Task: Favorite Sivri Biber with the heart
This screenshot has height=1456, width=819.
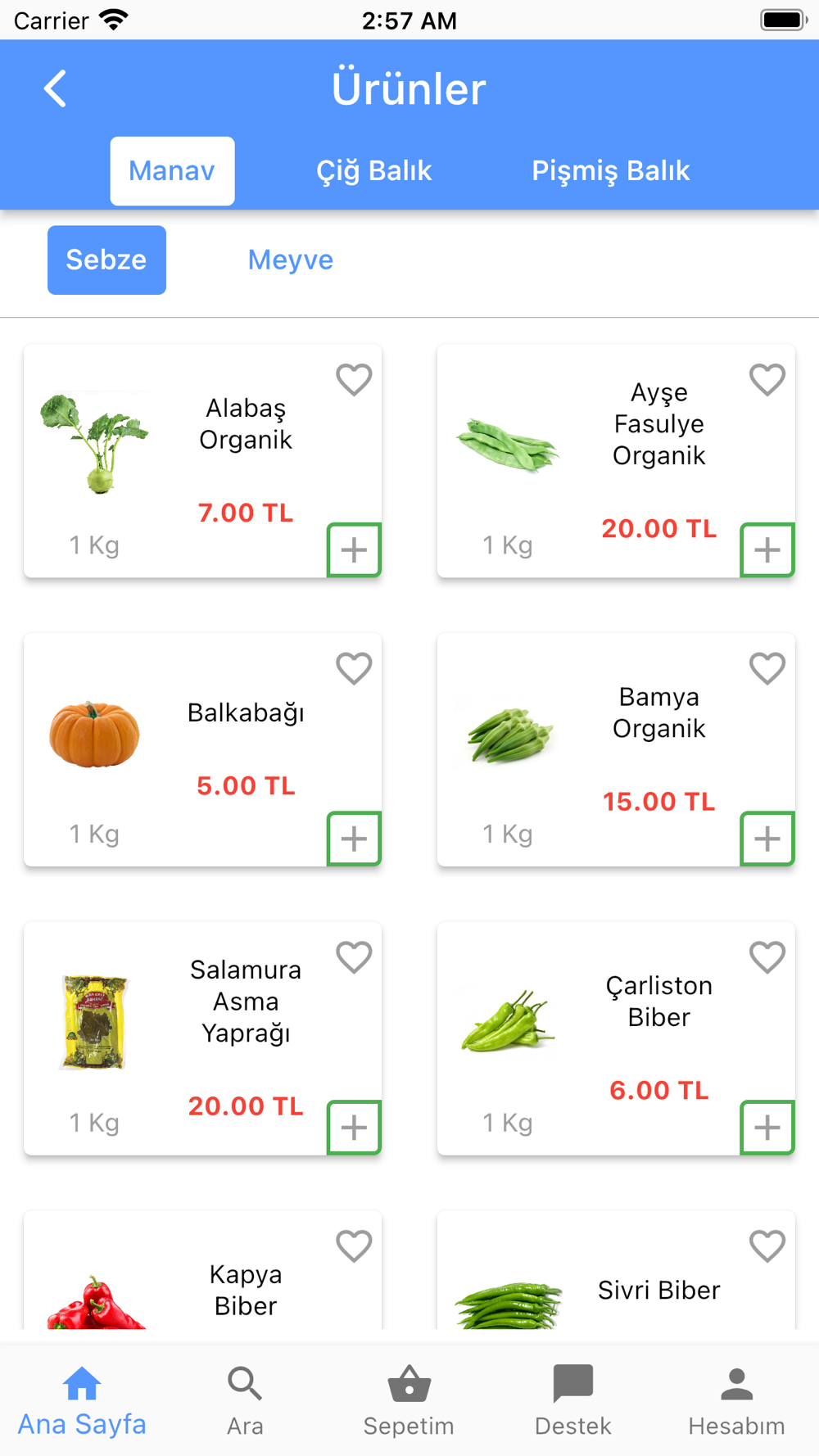Action: [767, 1246]
